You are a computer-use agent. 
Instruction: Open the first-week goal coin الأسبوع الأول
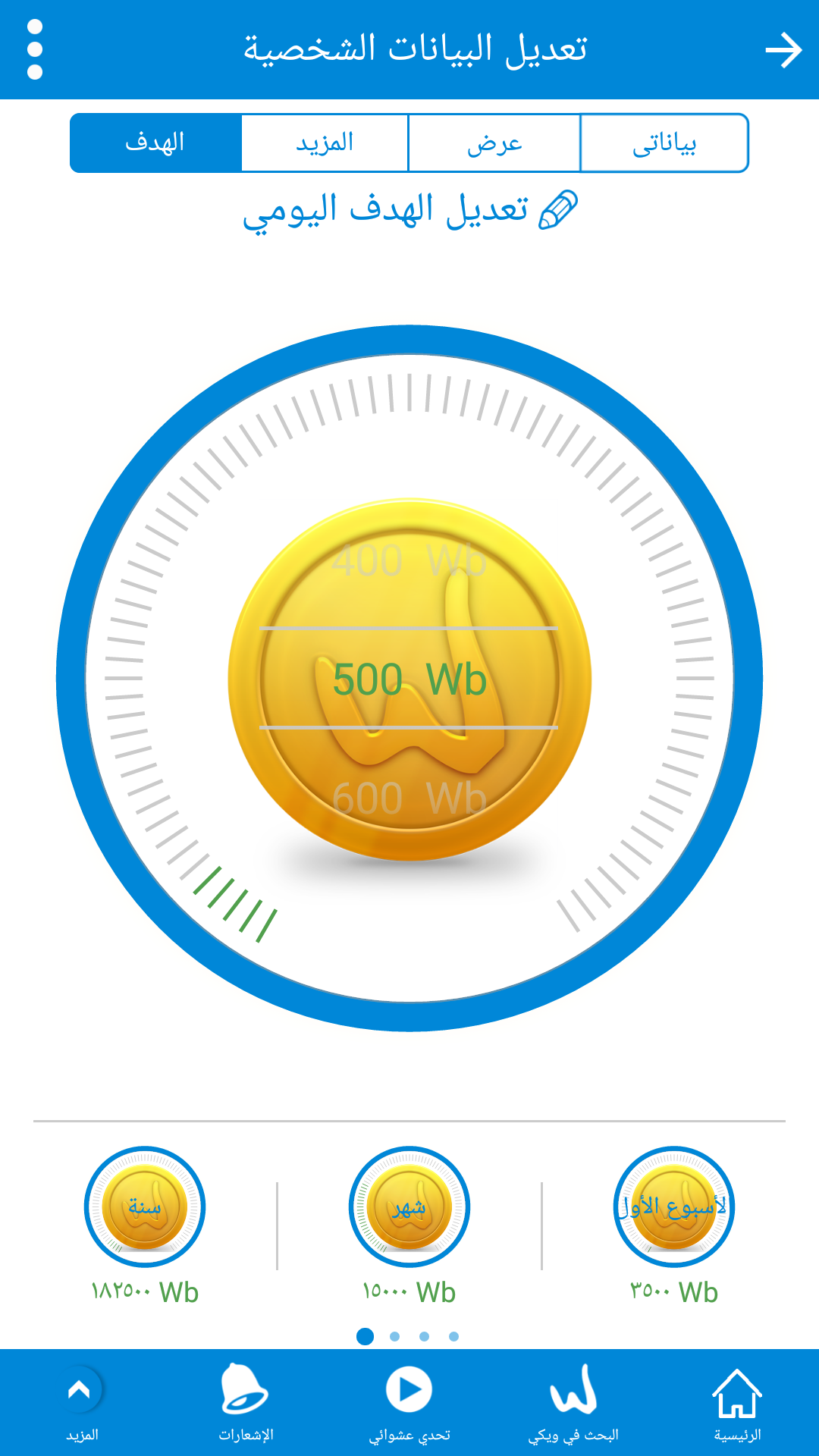[x=673, y=1207]
